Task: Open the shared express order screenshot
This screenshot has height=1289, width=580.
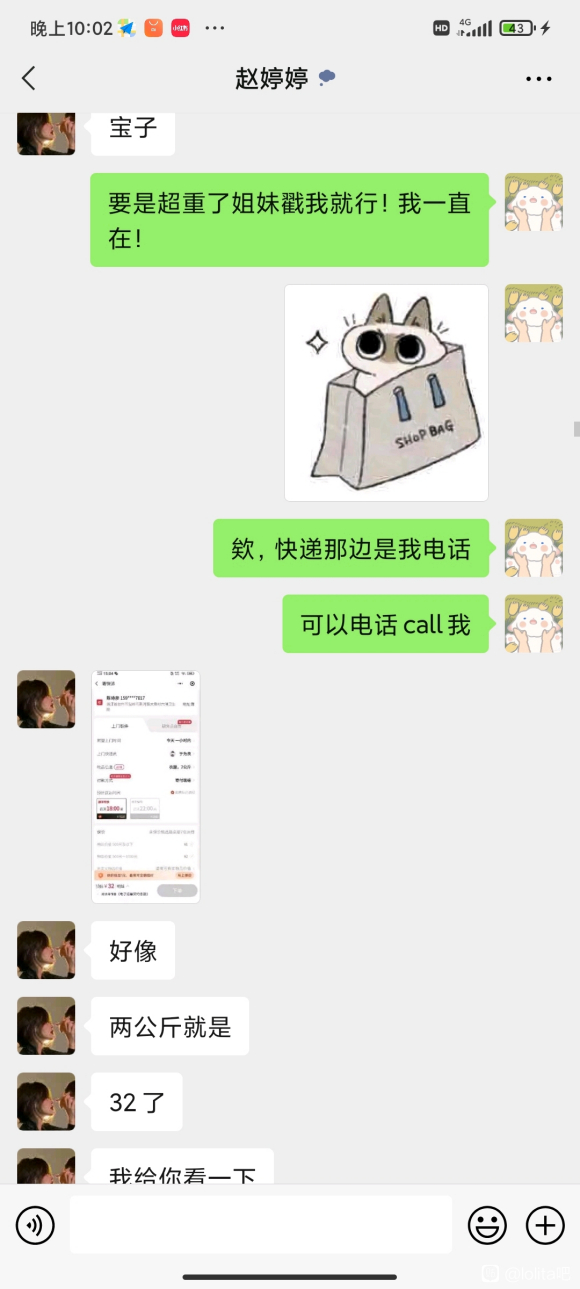Action: point(146,787)
